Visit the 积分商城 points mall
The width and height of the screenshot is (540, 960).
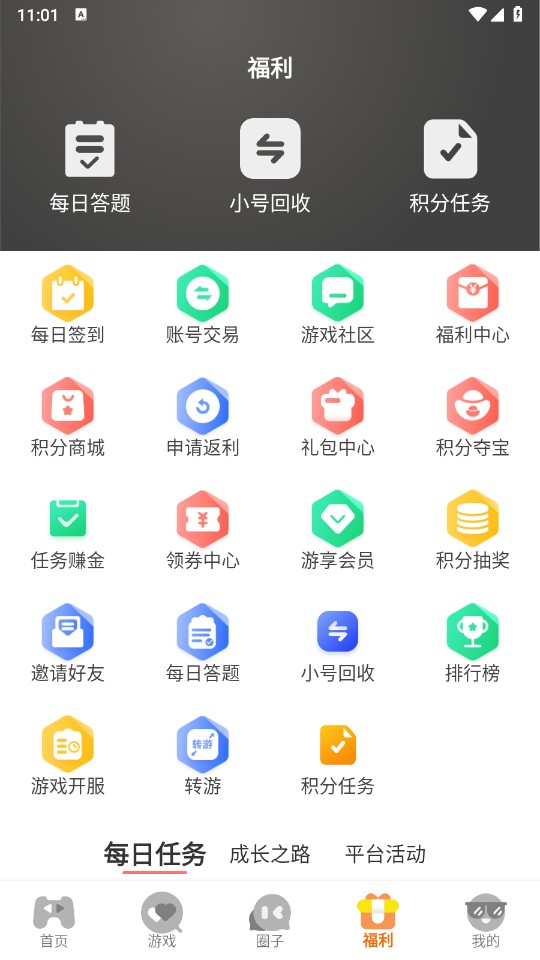pos(67,417)
